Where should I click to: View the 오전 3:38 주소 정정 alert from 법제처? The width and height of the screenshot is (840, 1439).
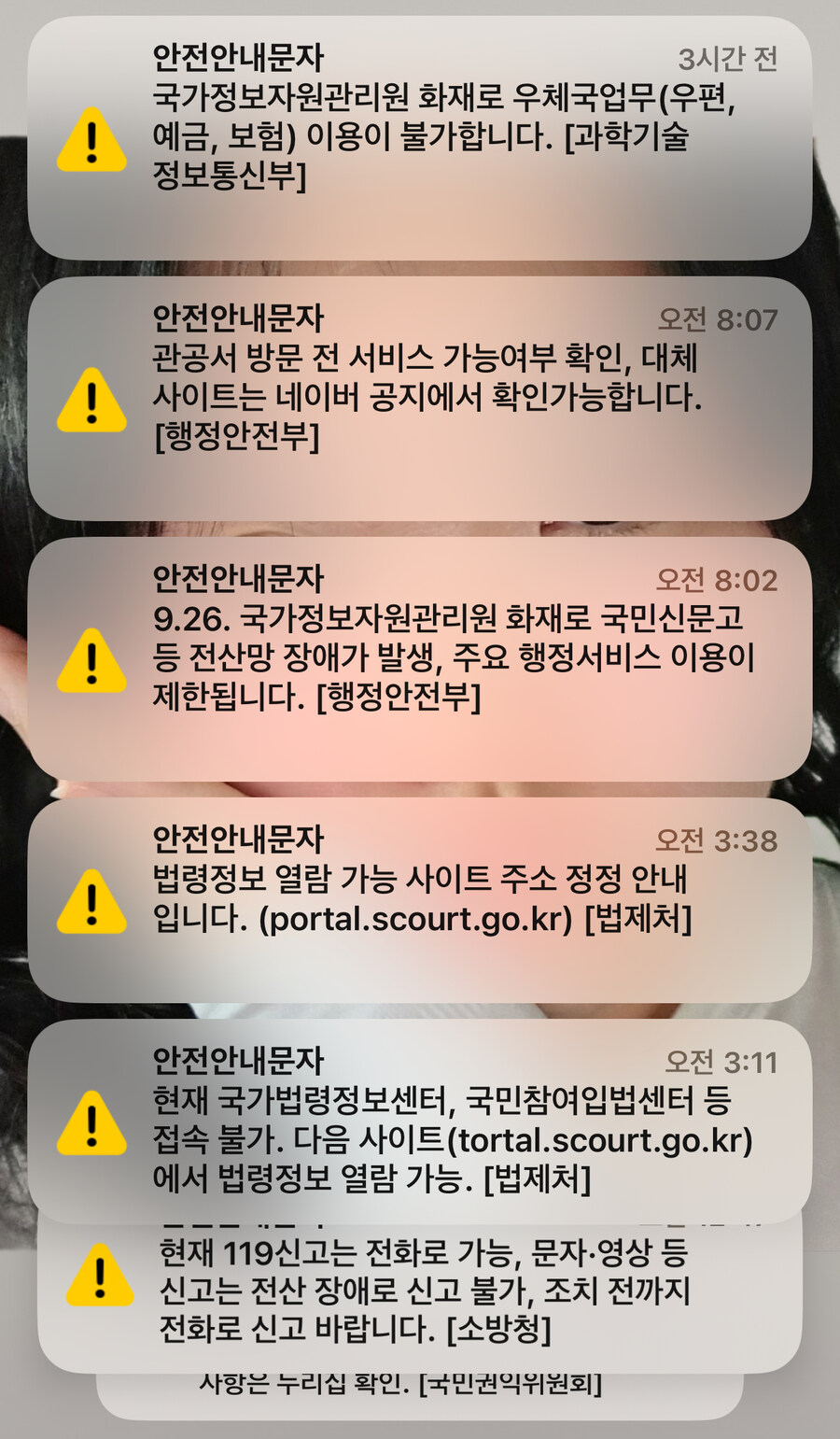point(420,899)
